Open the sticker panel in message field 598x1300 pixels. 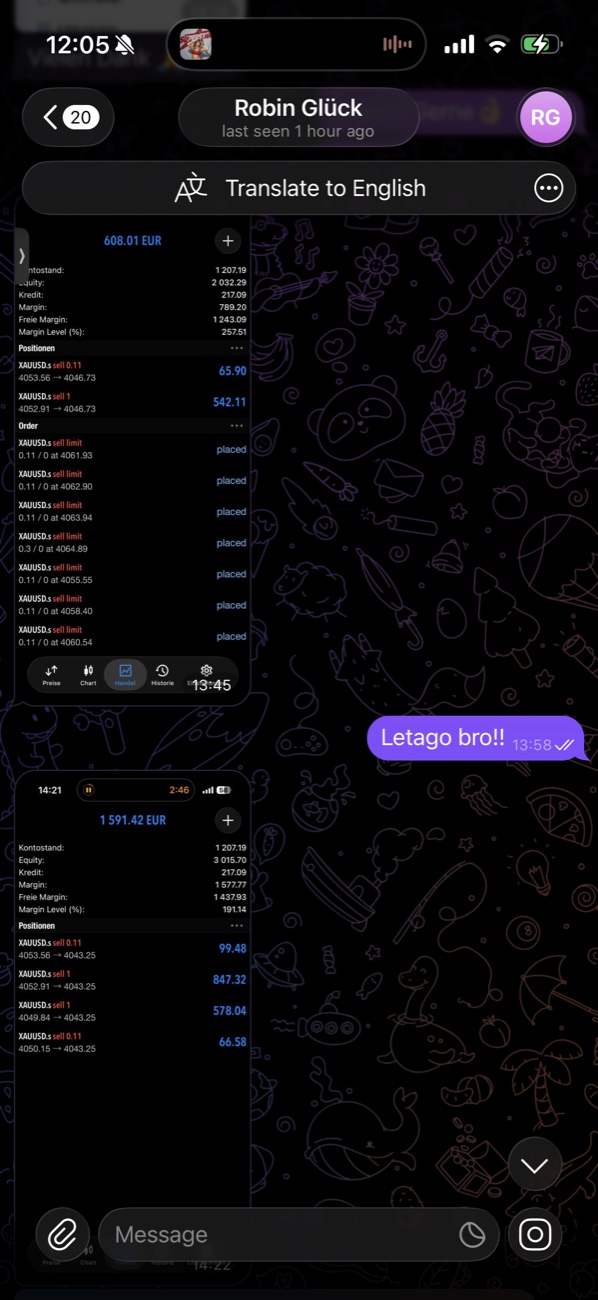pos(472,1235)
